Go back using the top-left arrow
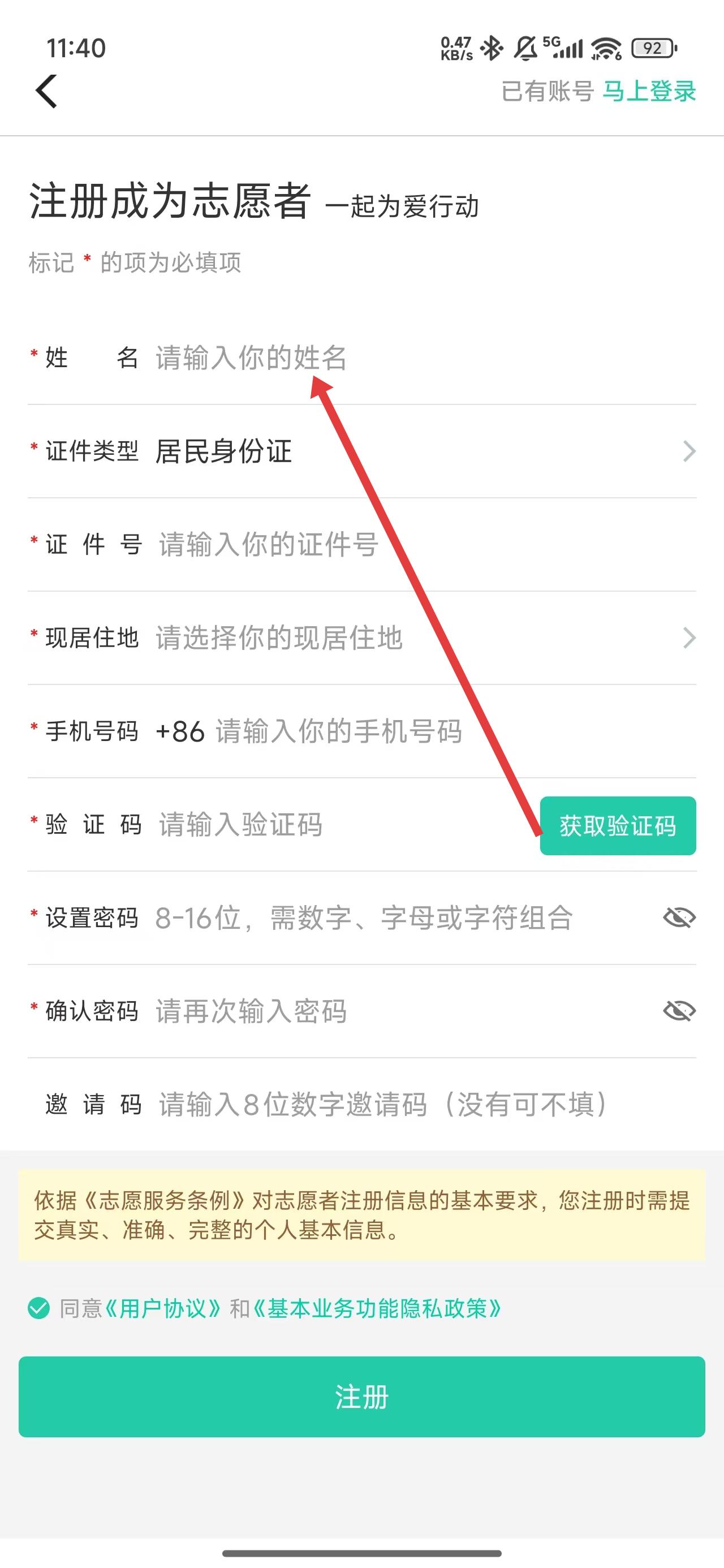Viewport: 724px width, 1568px height. (x=46, y=91)
